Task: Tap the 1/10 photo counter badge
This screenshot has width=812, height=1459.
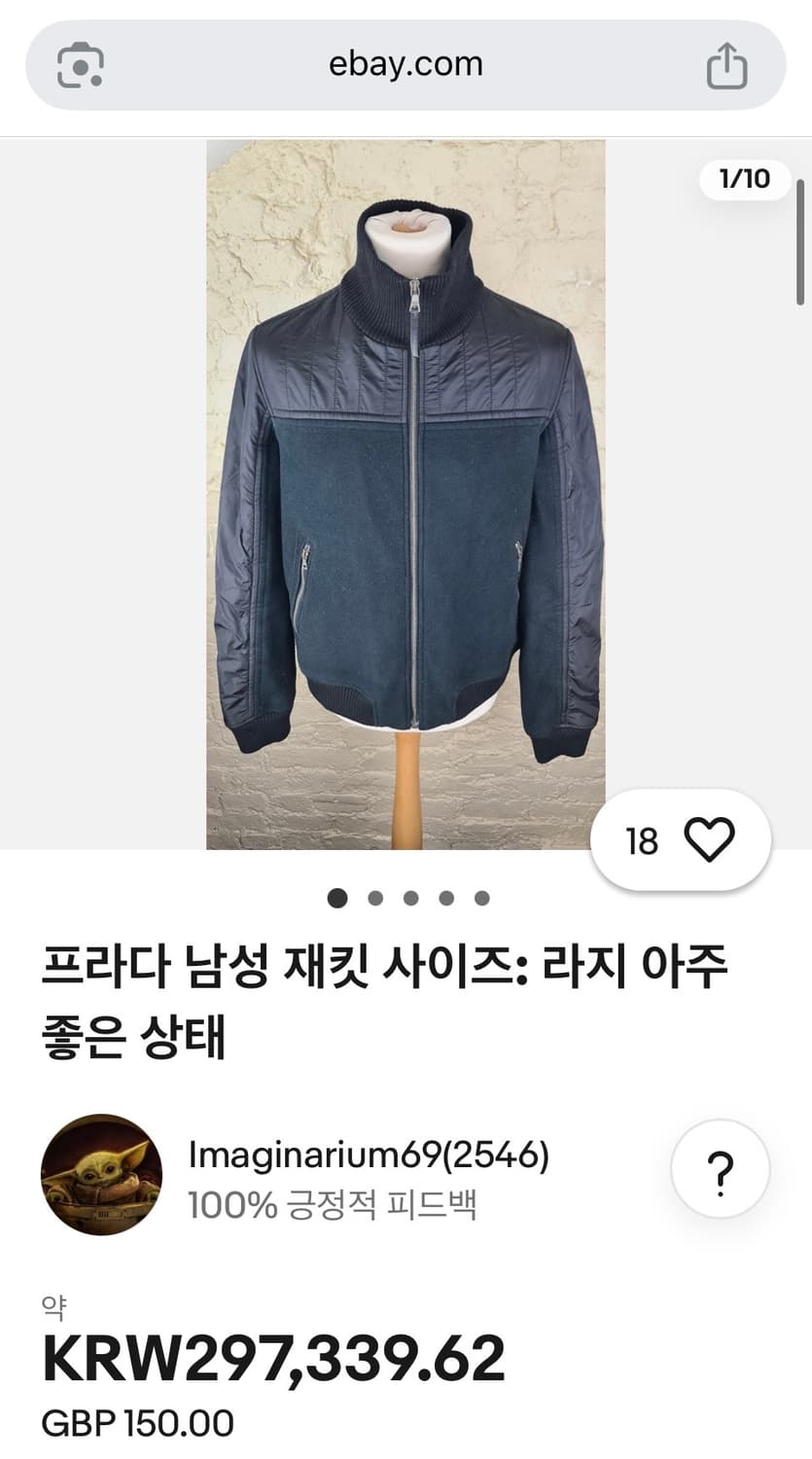Action: [x=744, y=179]
